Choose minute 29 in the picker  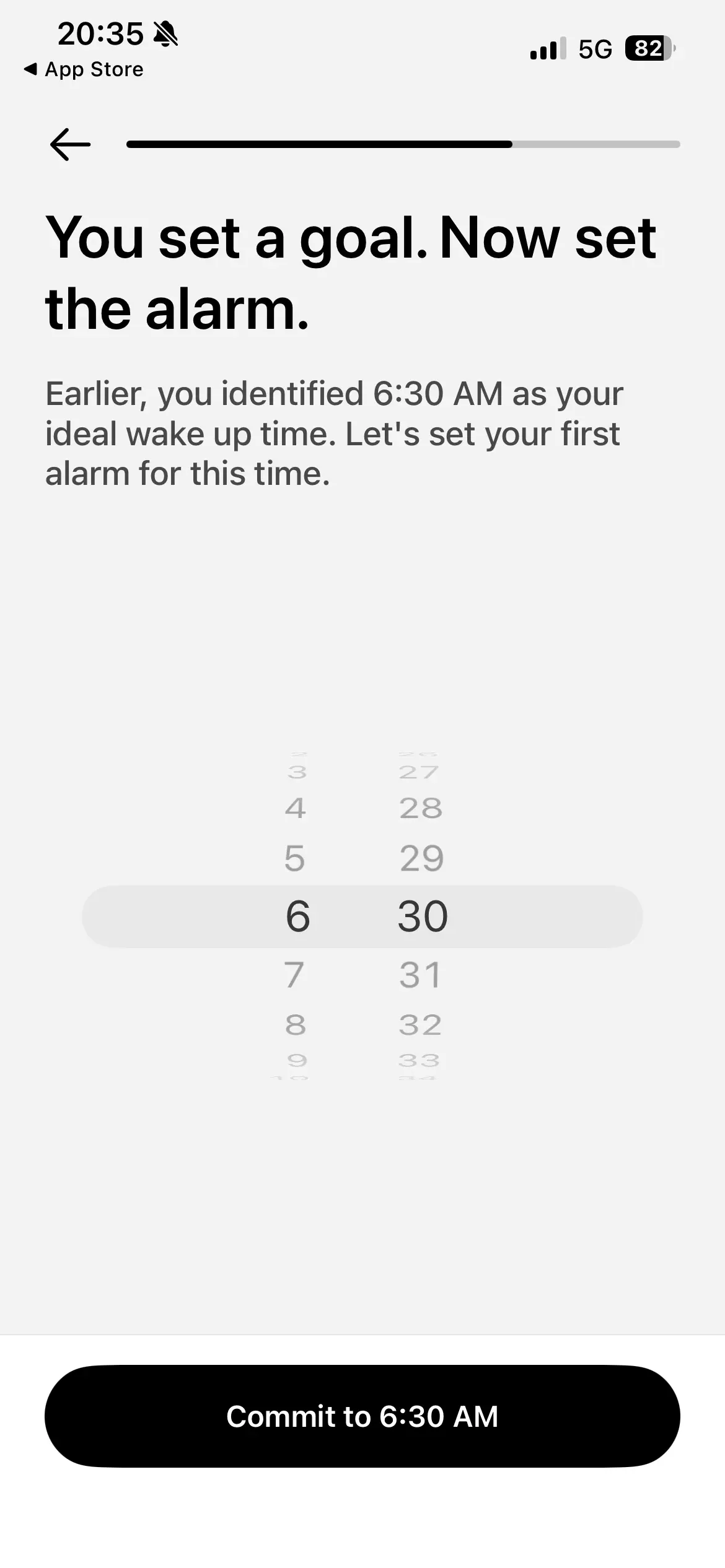click(x=421, y=858)
